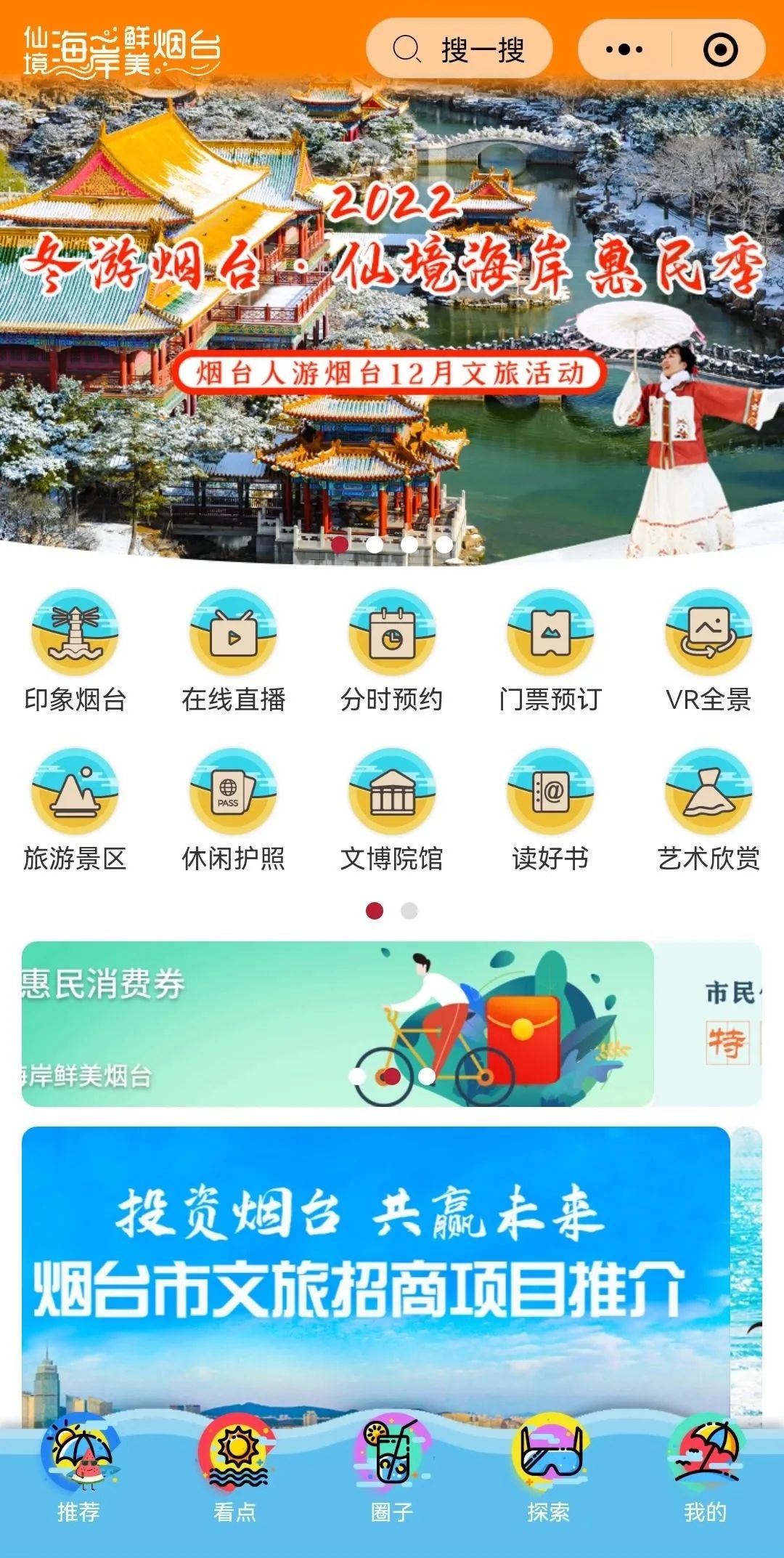Screen dimensions: 784x1558
Task: Open 艺术欣赏
Action: coord(709,809)
